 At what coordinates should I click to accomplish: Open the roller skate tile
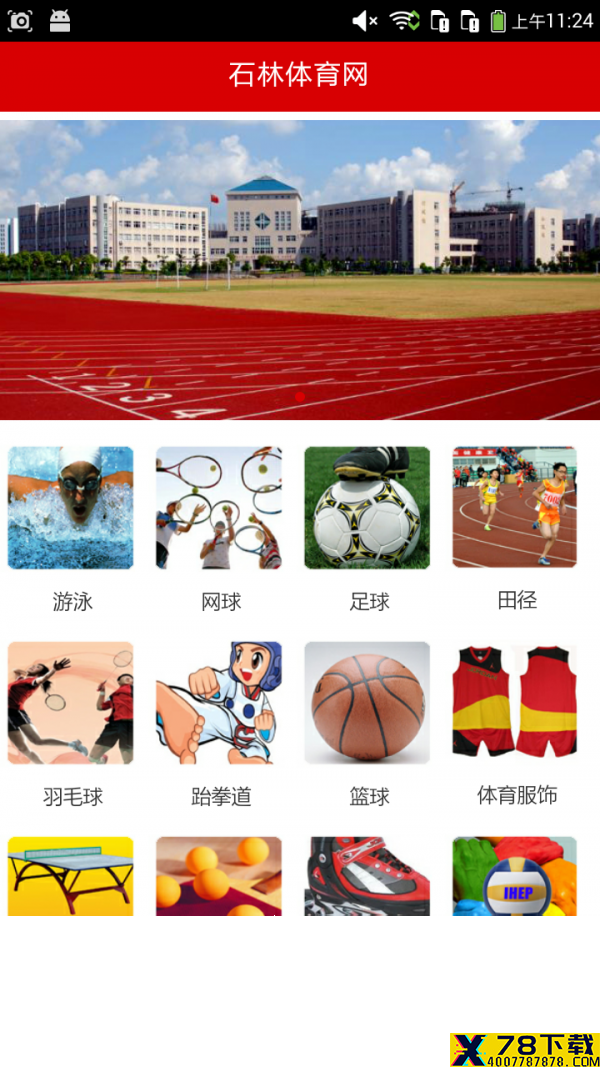point(367,876)
